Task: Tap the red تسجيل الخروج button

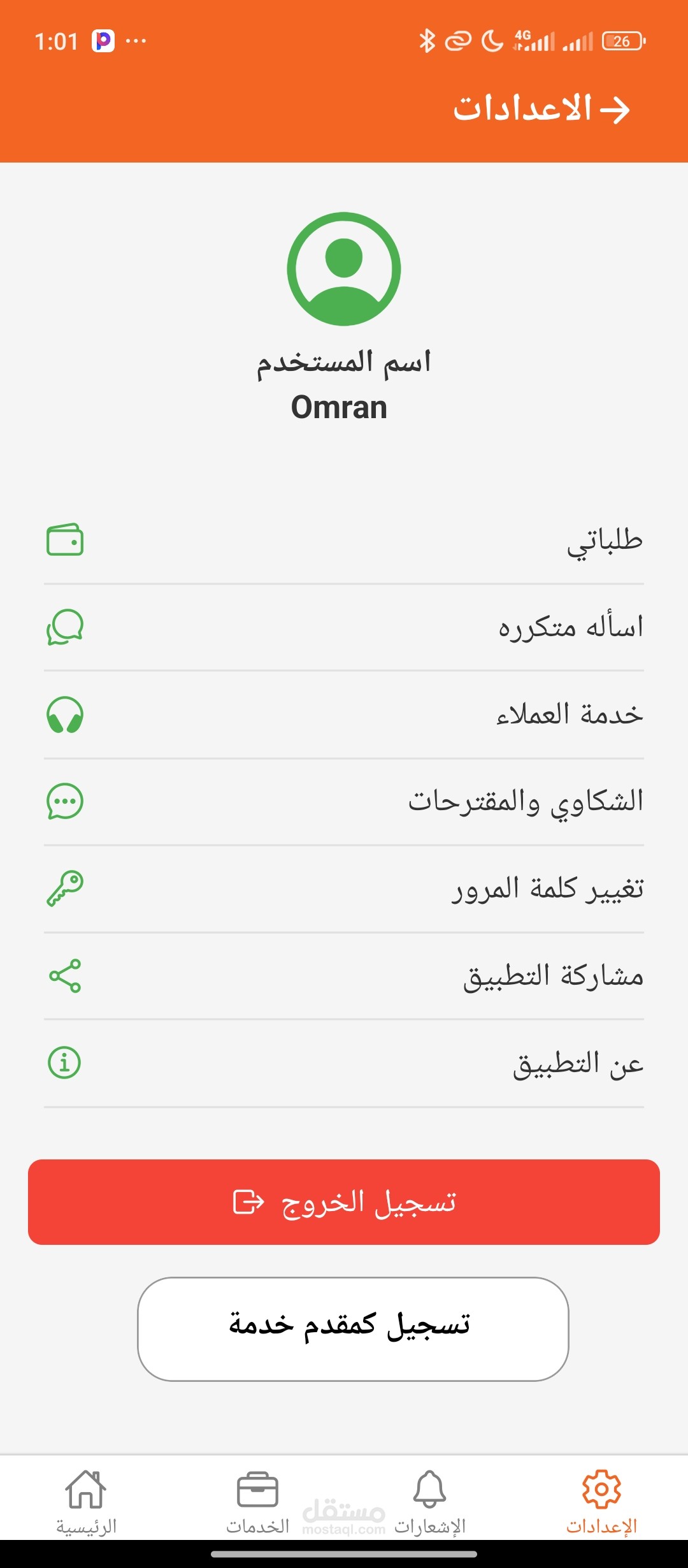Action: click(344, 1202)
